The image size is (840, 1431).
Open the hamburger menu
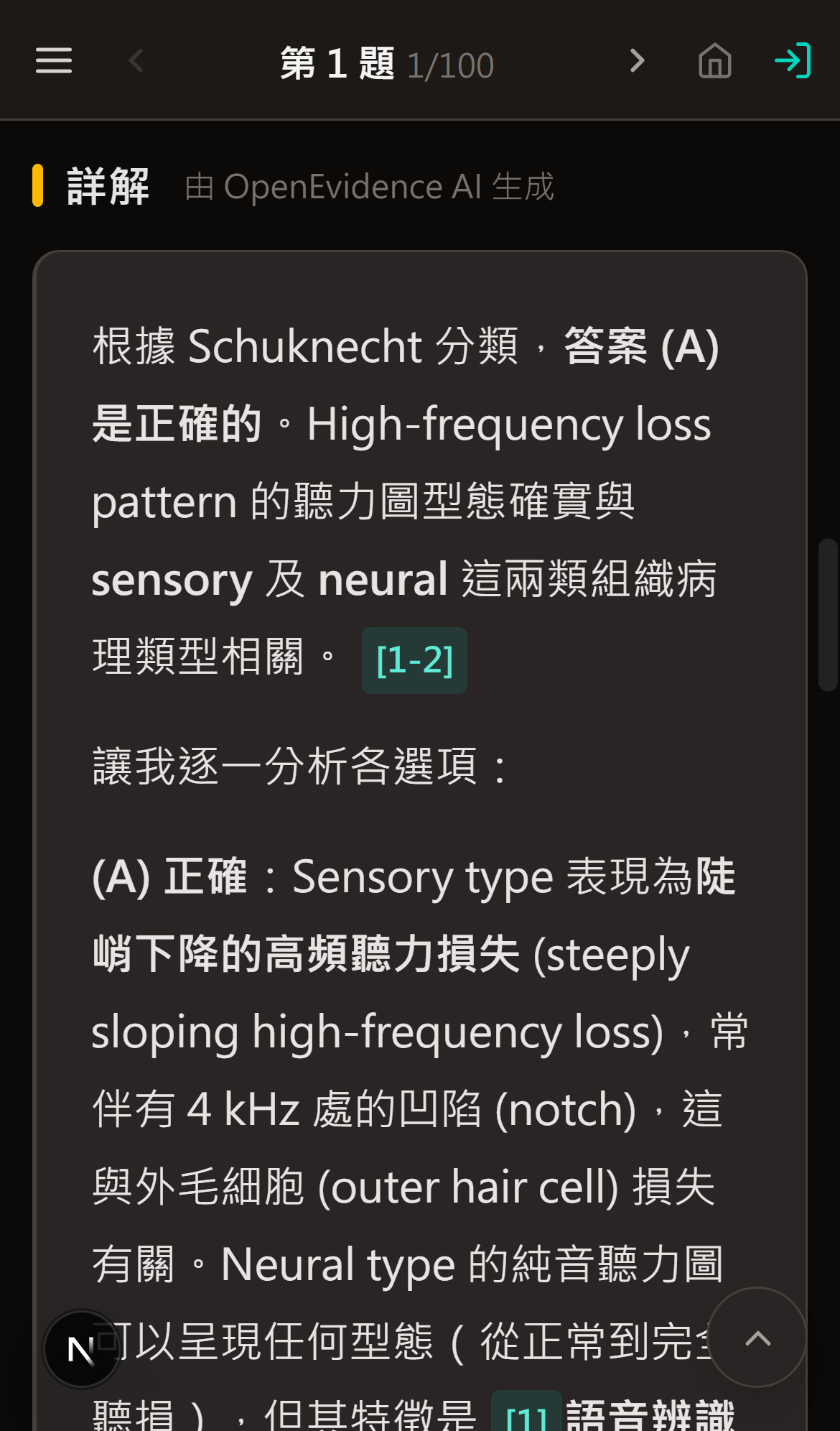coord(54,60)
